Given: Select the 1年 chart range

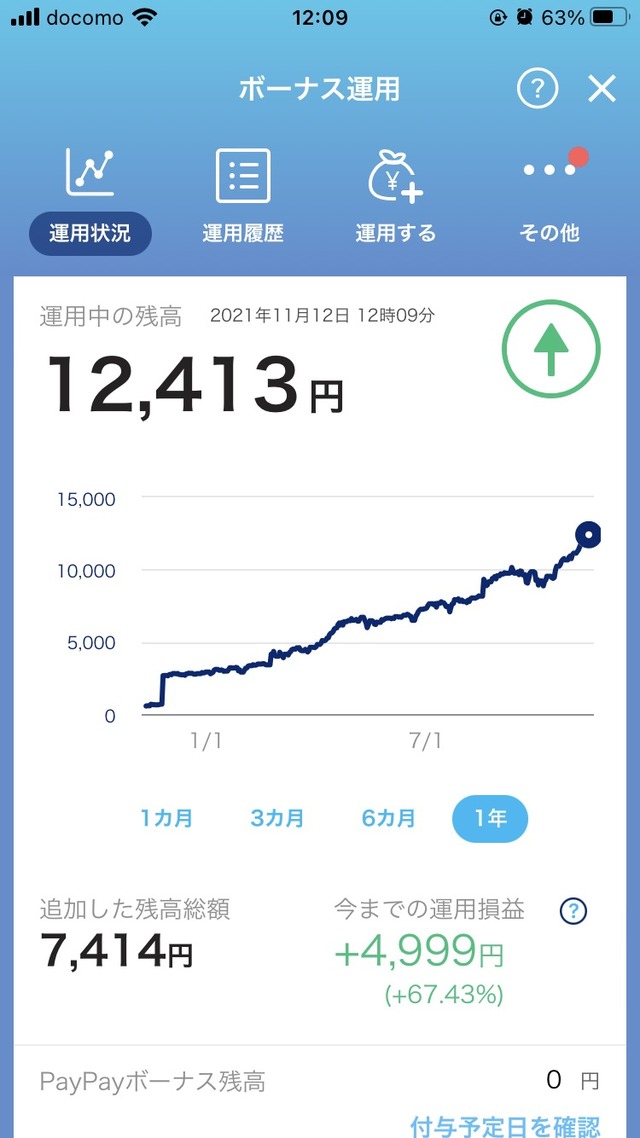Looking at the screenshot, I should (x=490, y=819).
